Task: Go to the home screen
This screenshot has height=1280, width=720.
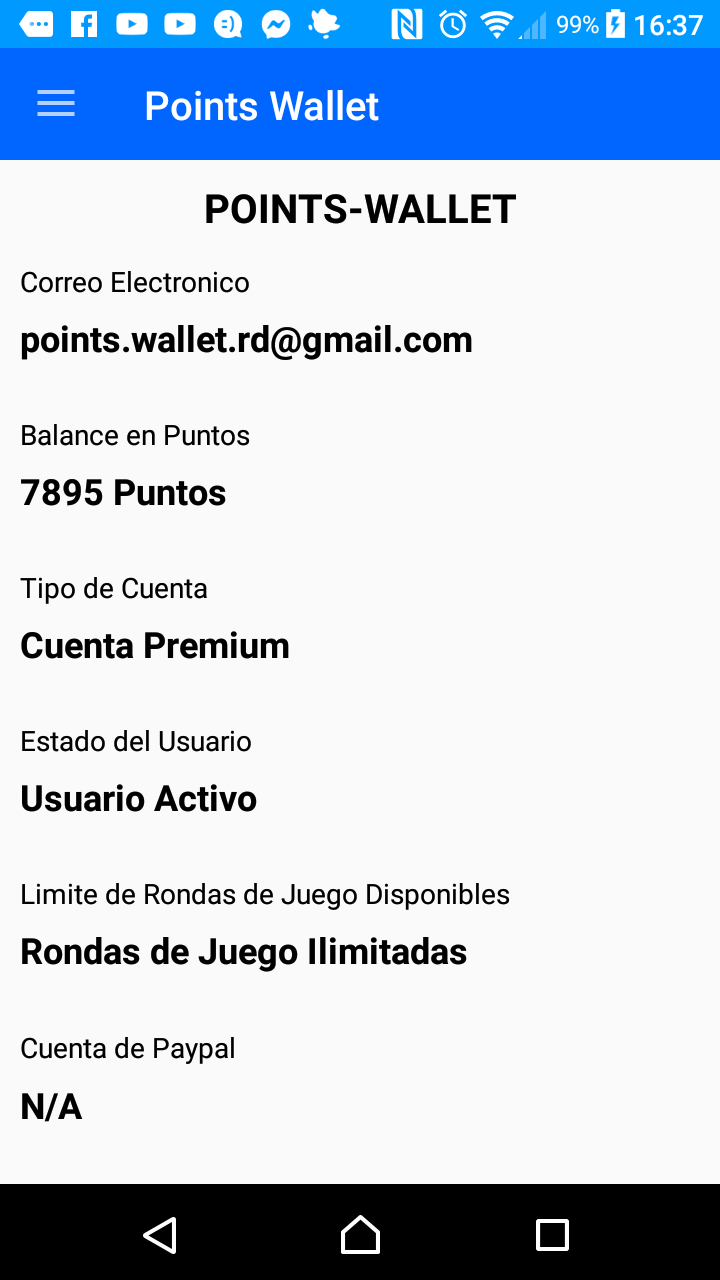Action: (360, 1235)
